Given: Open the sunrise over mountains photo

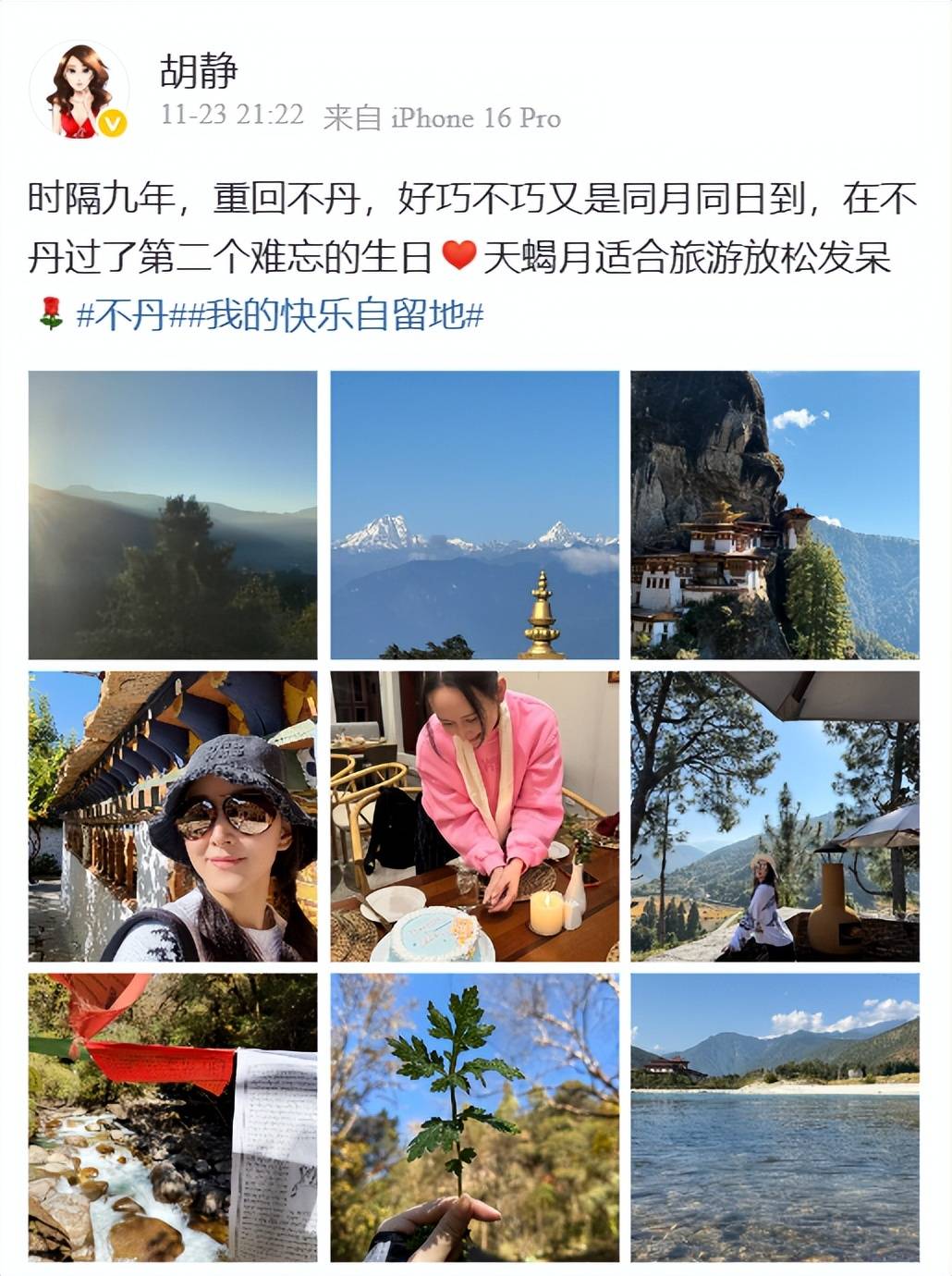Looking at the screenshot, I should click(x=173, y=515).
